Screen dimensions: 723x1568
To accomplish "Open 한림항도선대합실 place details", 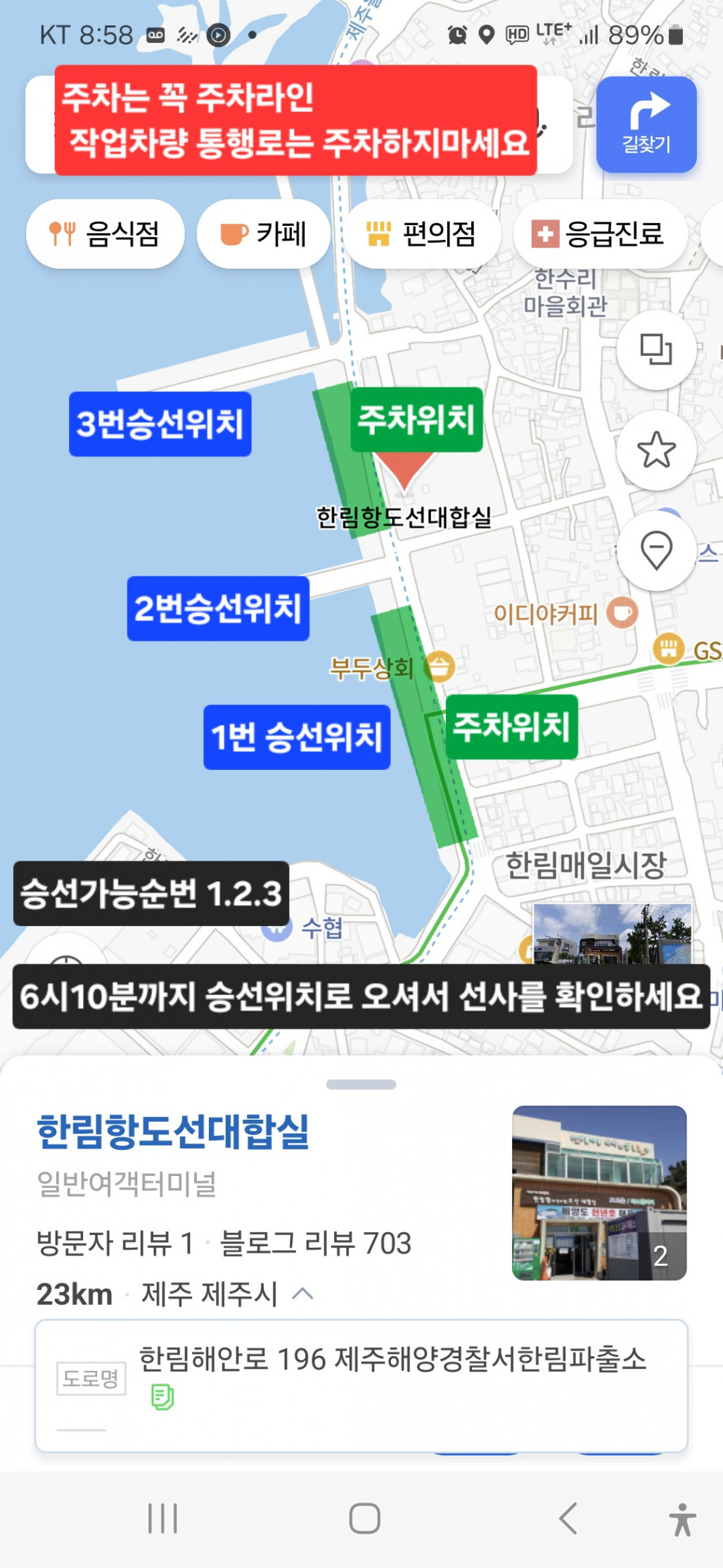I will (x=173, y=1132).
